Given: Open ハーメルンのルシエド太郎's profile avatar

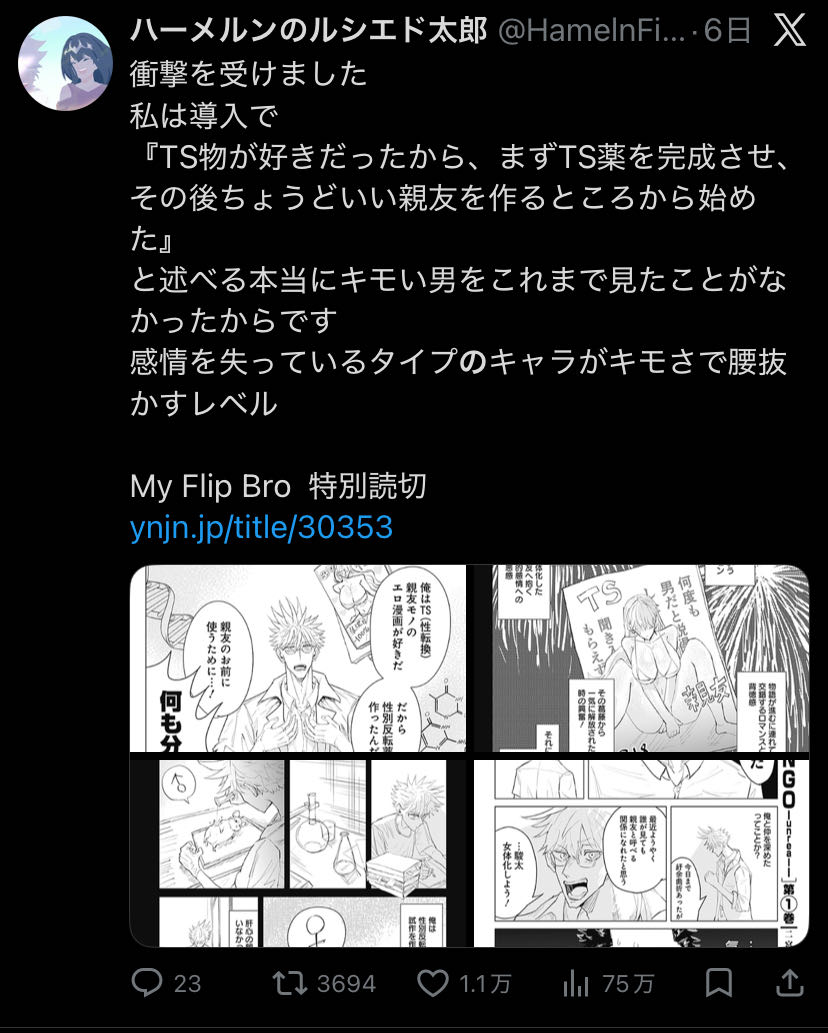Looking at the screenshot, I should pyautogui.click(x=64, y=62).
